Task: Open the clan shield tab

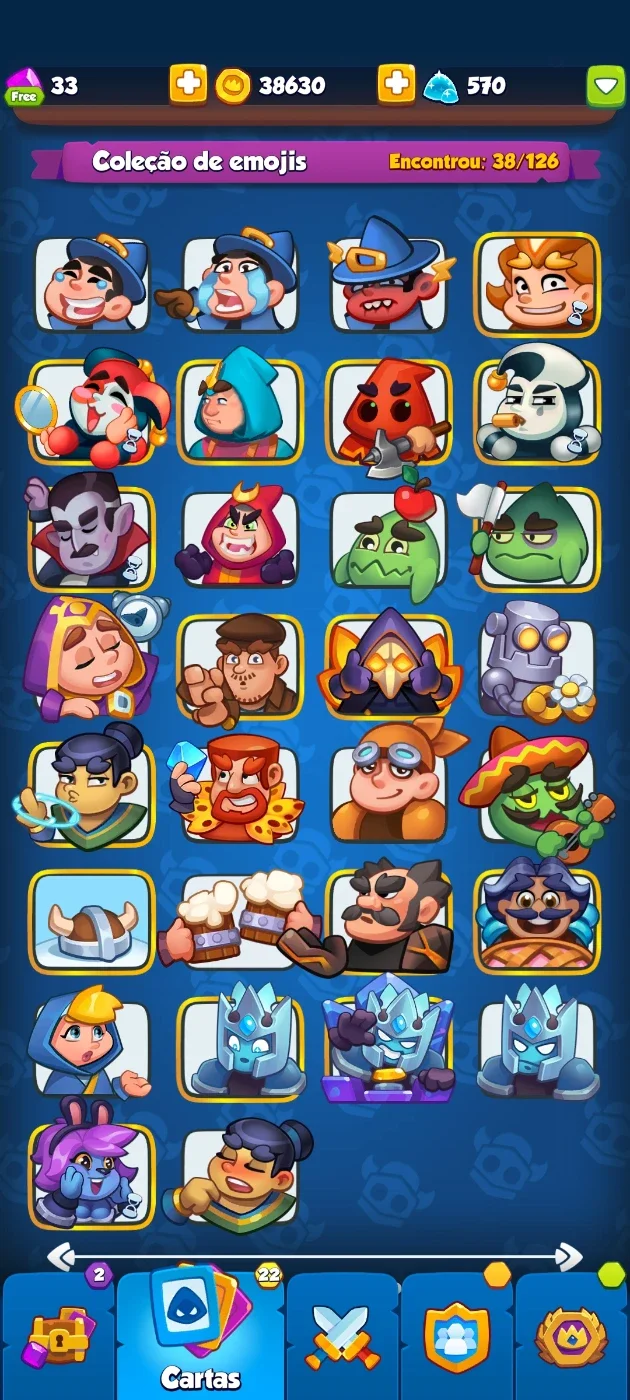Action: 457,1336
